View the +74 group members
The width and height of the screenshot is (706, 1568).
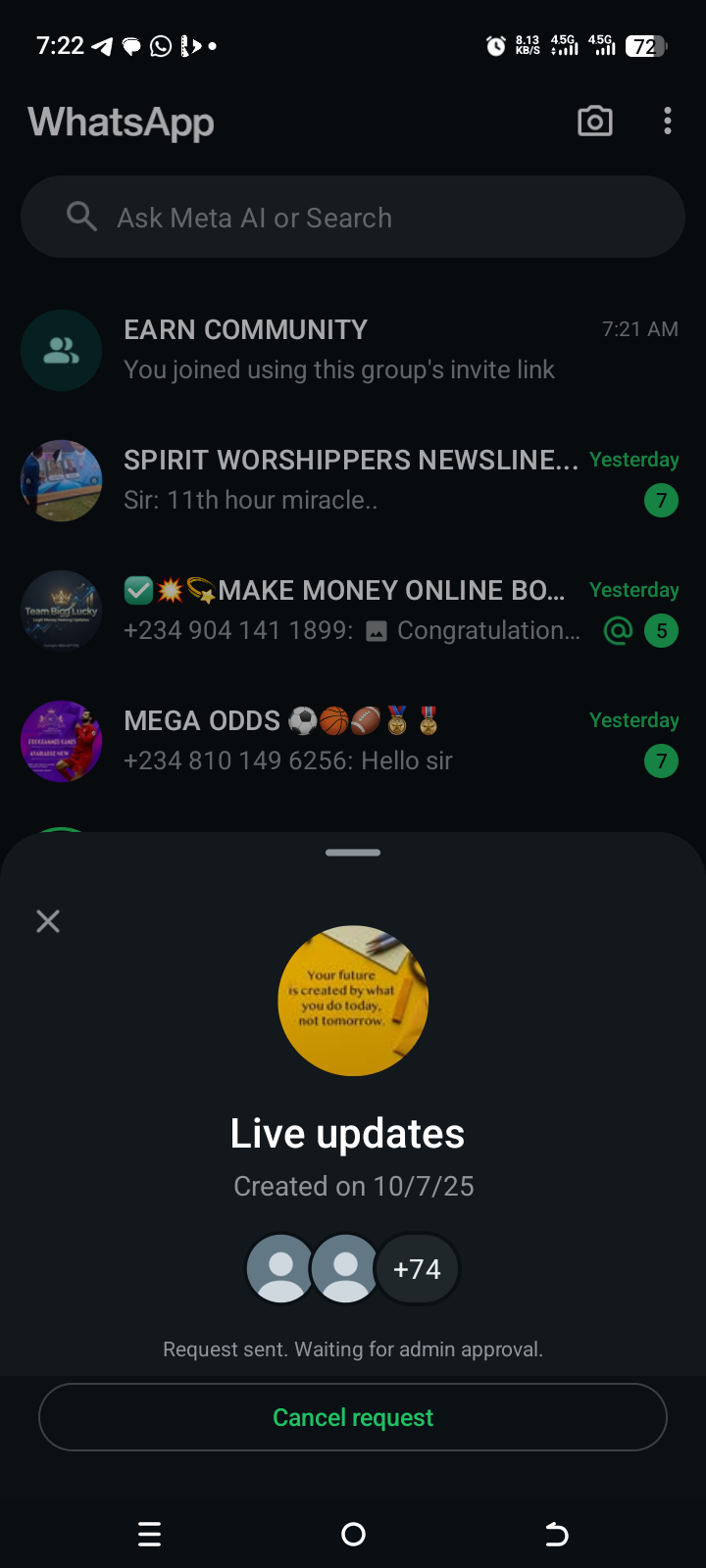pyautogui.click(x=417, y=1269)
